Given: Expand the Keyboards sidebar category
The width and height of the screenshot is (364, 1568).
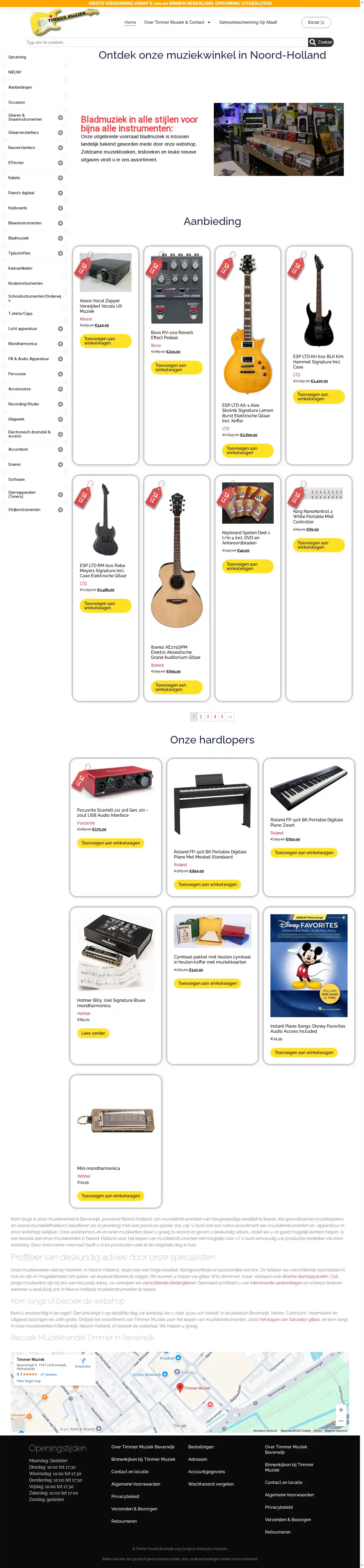Looking at the screenshot, I should coord(60,208).
